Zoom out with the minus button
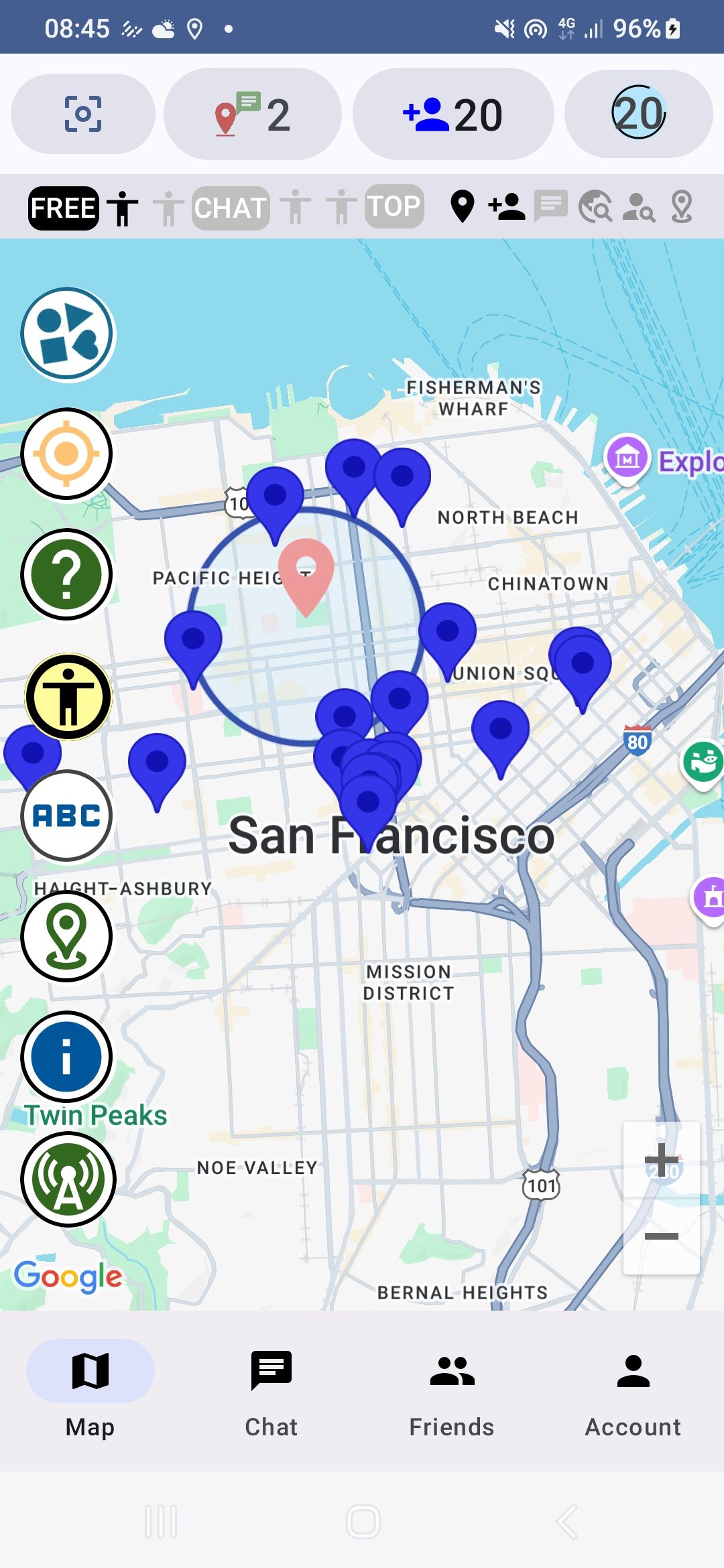The width and height of the screenshot is (724, 1568). coord(661,1236)
